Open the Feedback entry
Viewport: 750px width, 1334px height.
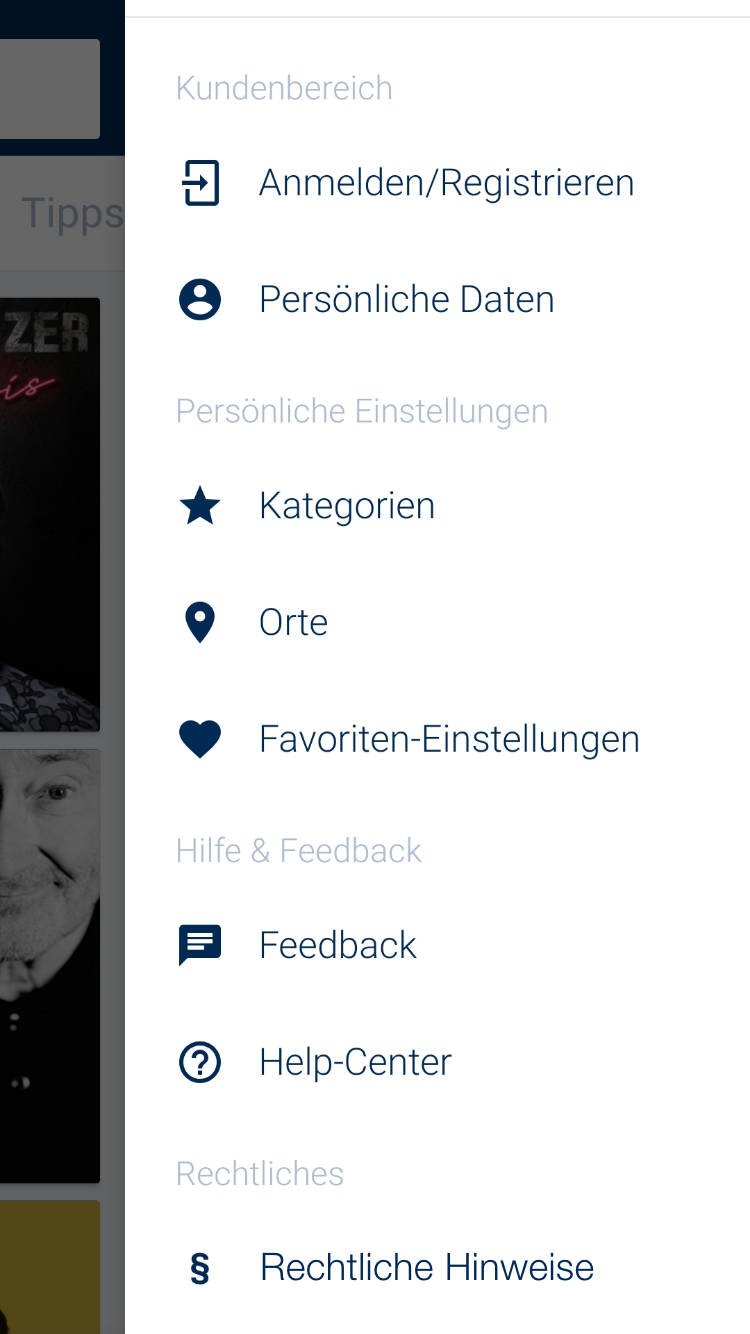pos(337,946)
